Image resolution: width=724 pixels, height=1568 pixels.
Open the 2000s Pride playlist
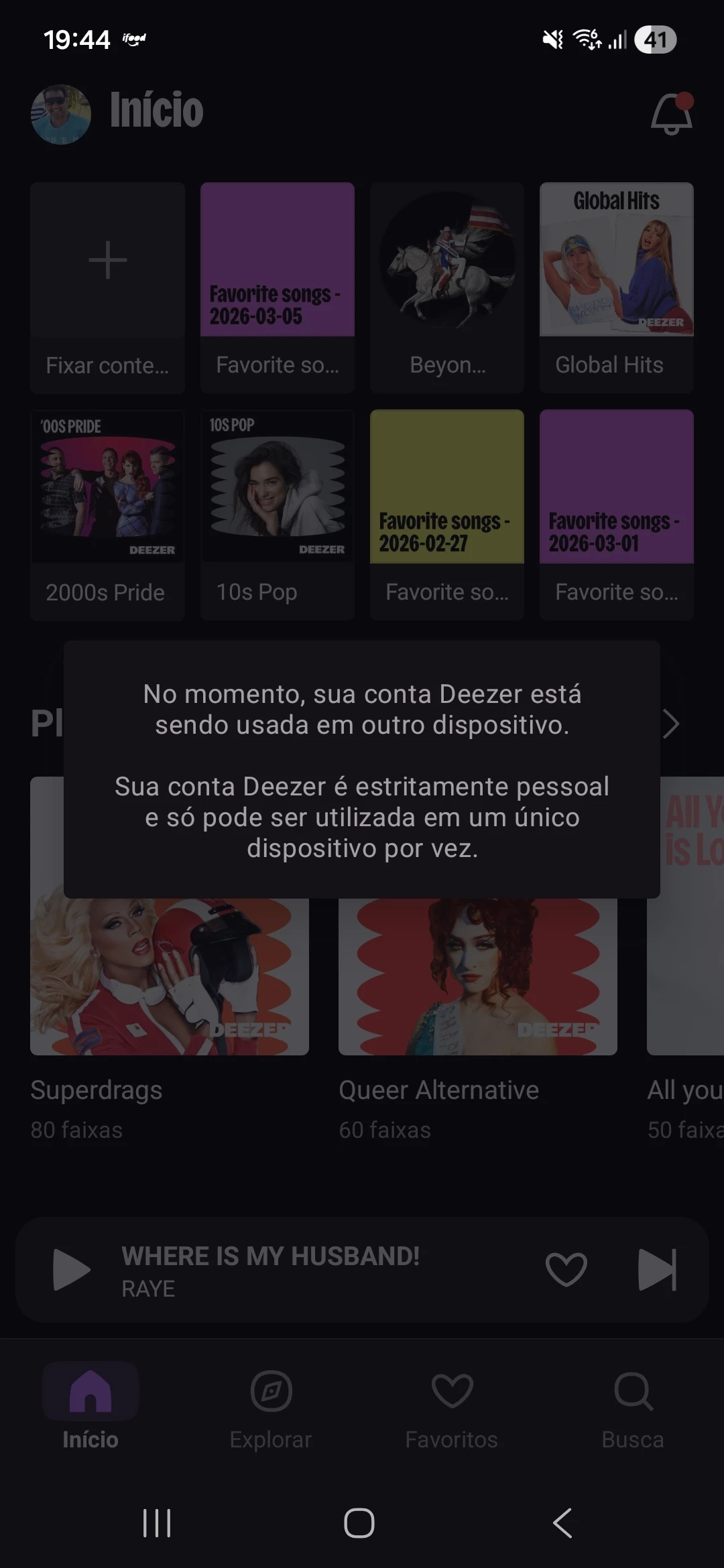(x=107, y=514)
